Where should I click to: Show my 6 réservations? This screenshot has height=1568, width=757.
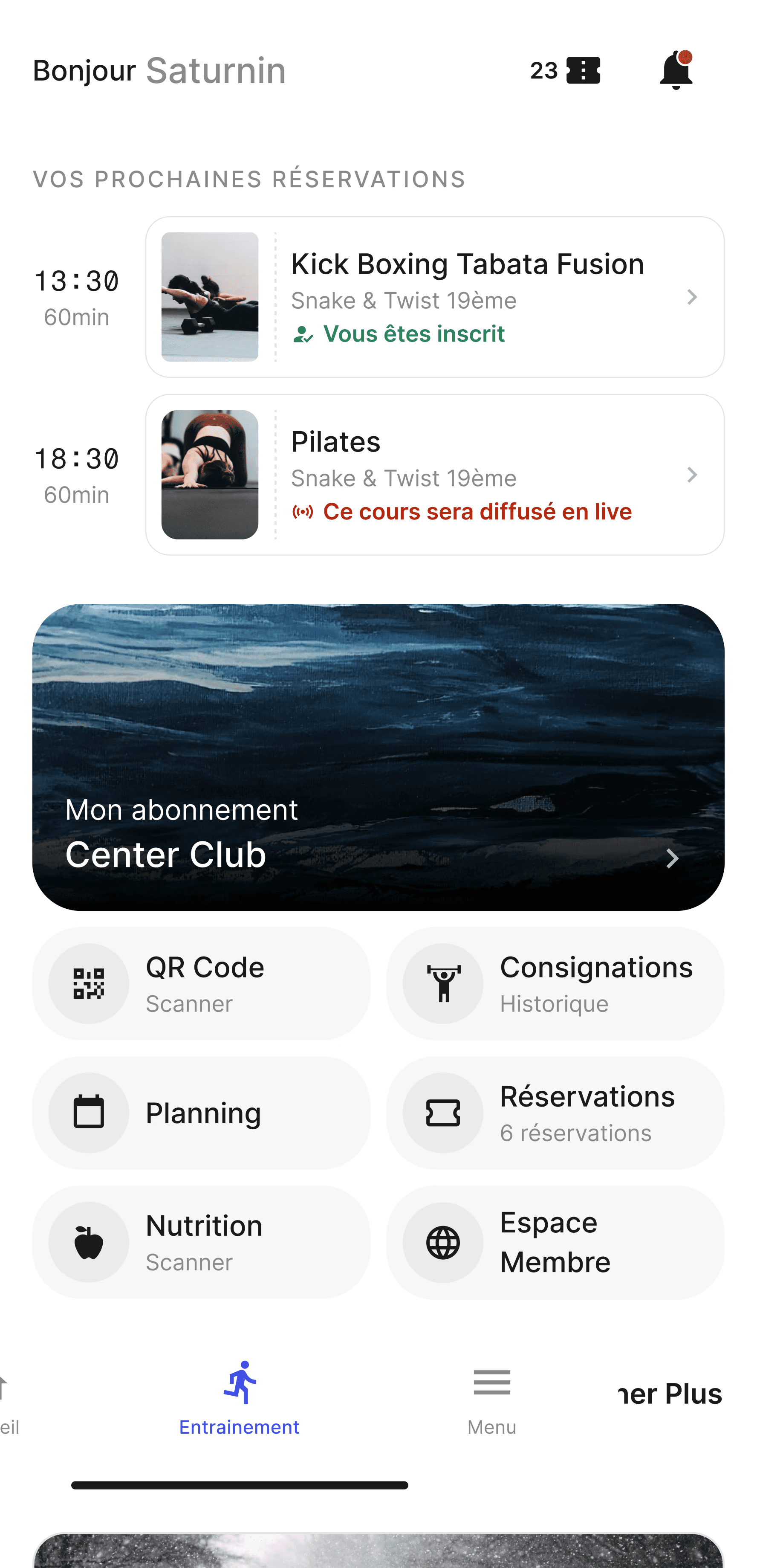click(x=555, y=1112)
